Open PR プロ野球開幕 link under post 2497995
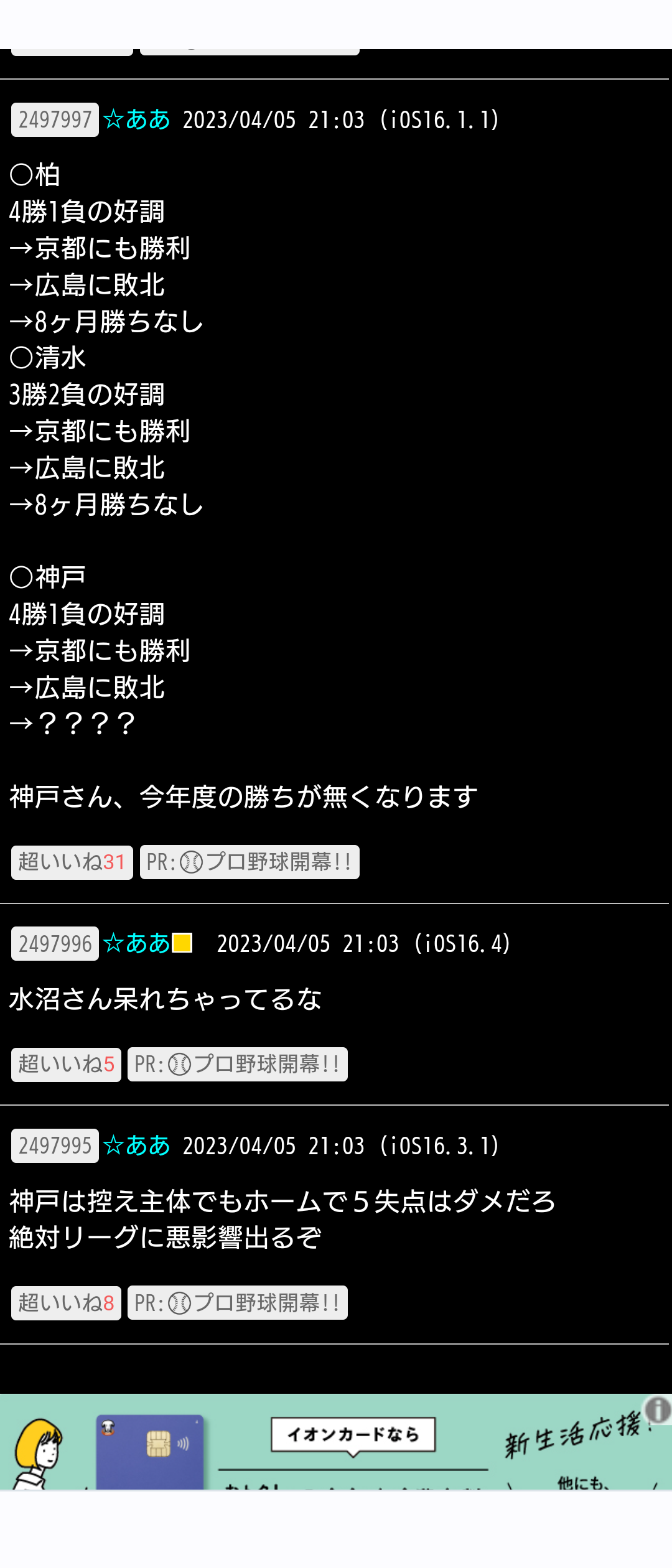 237,1303
